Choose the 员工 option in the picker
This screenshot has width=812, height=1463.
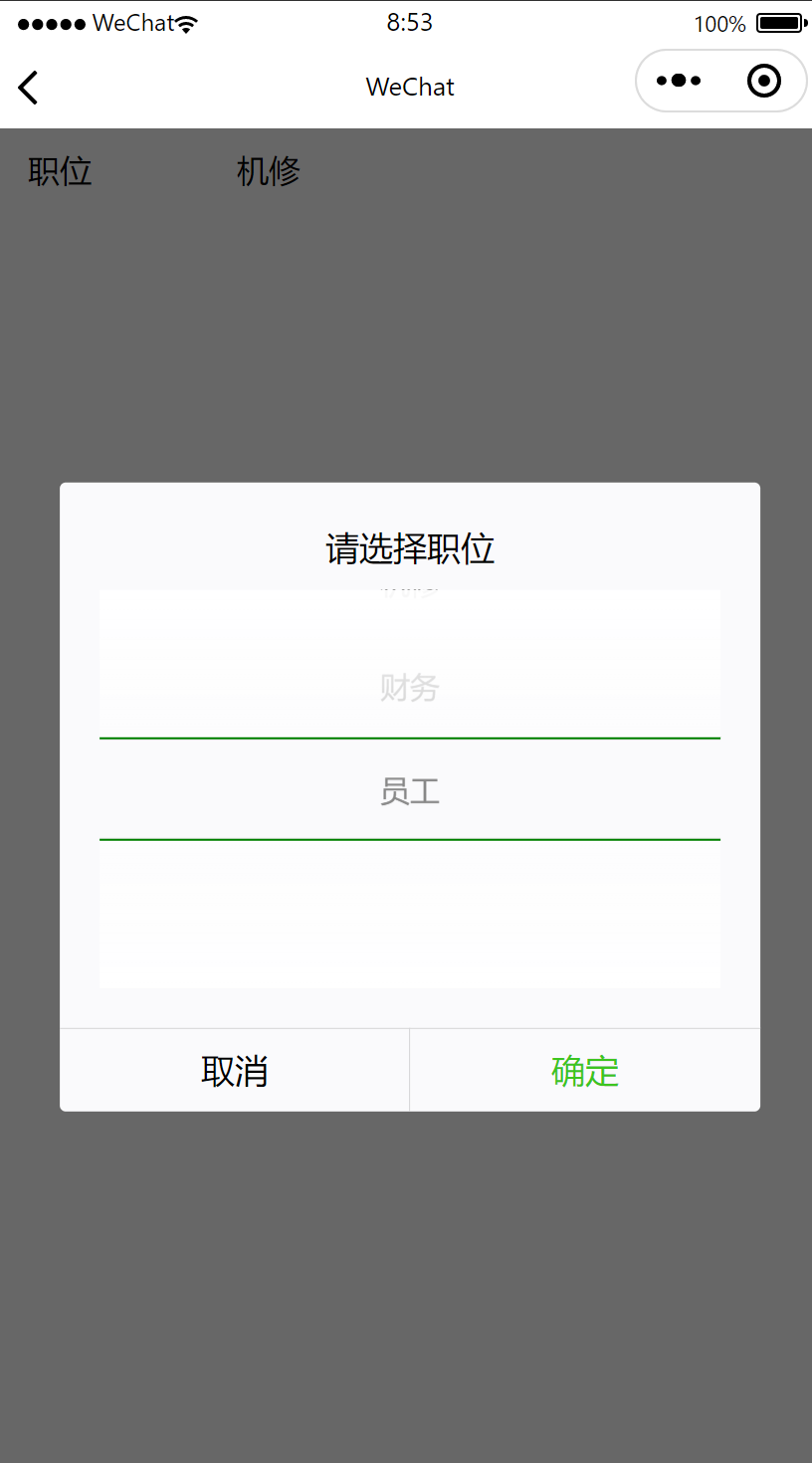tap(410, 791)
